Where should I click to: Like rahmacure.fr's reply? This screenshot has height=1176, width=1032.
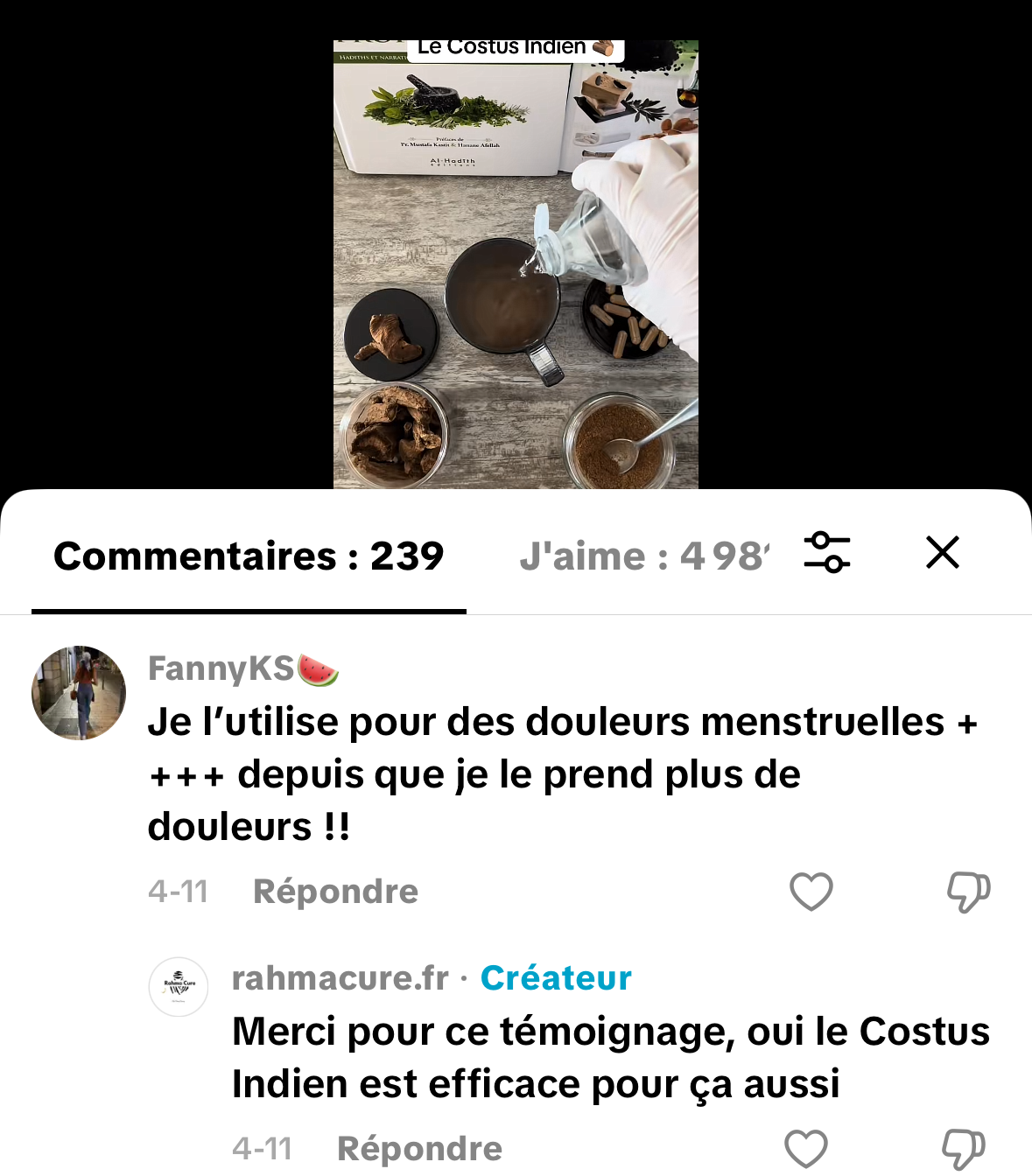[806, 1149]
